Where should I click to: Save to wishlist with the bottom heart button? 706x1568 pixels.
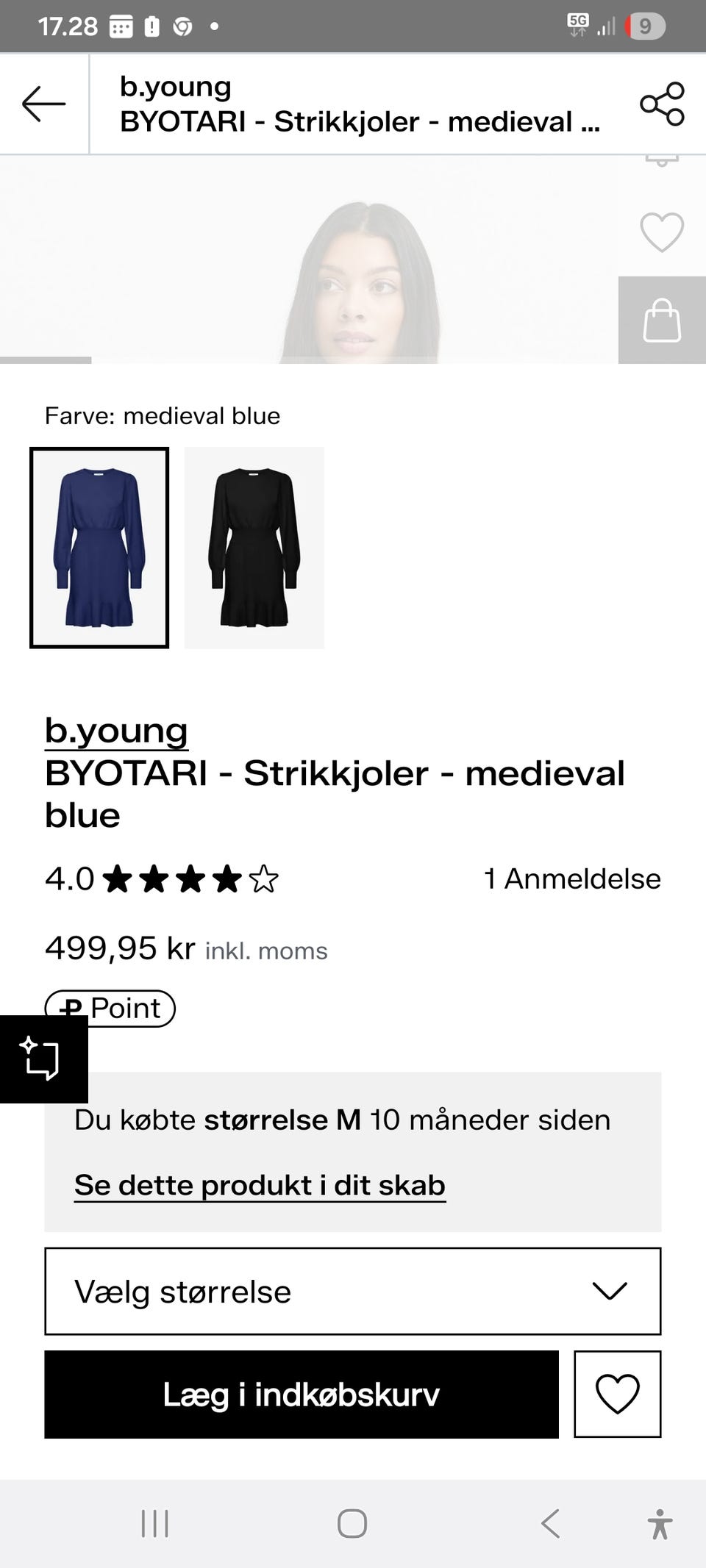[x=617, y=1395]
